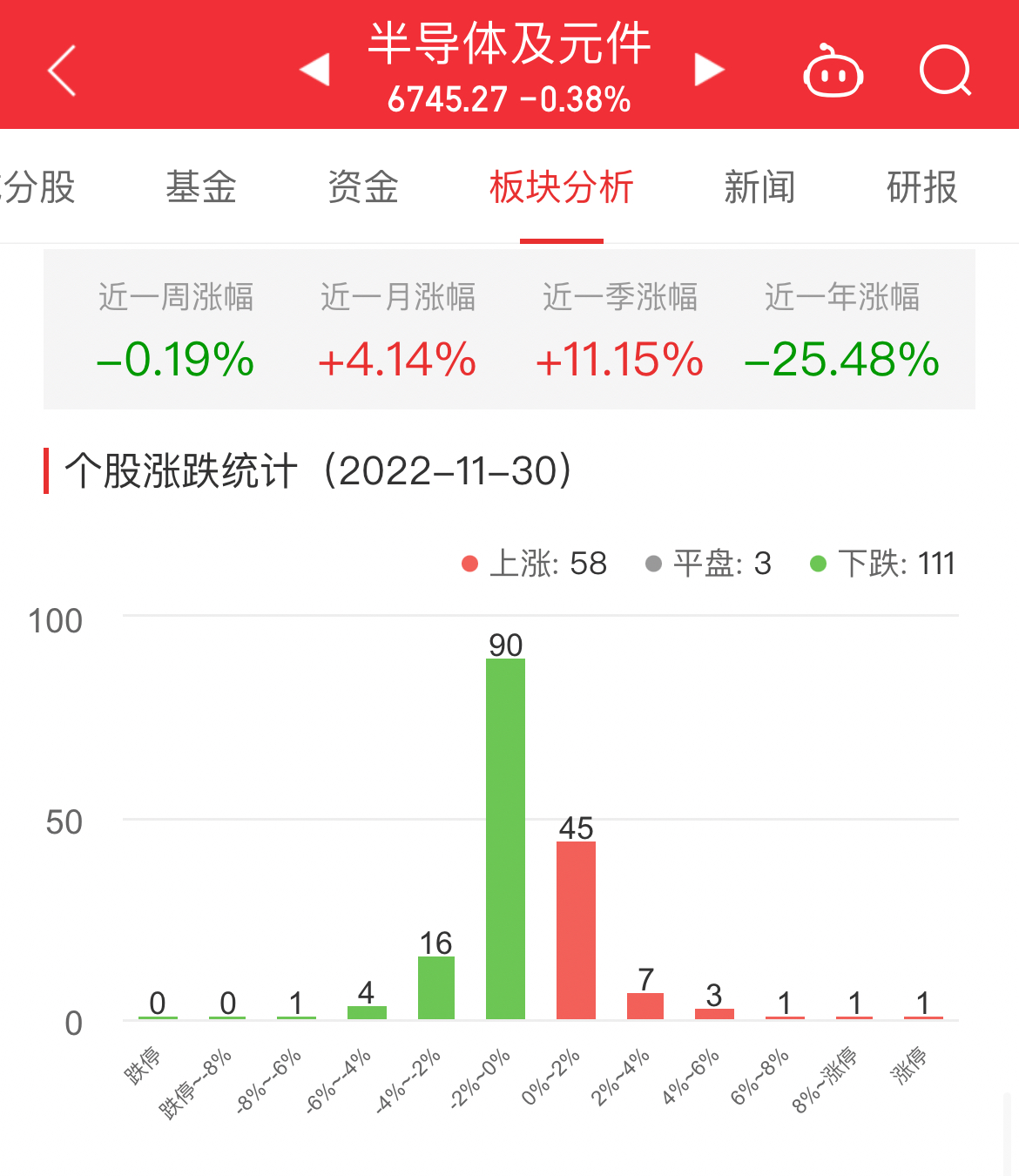Image resolution: width=1019 pixels, height=1176 pixels.
Task: Switch to the next sector
Action: coord(709,70)
